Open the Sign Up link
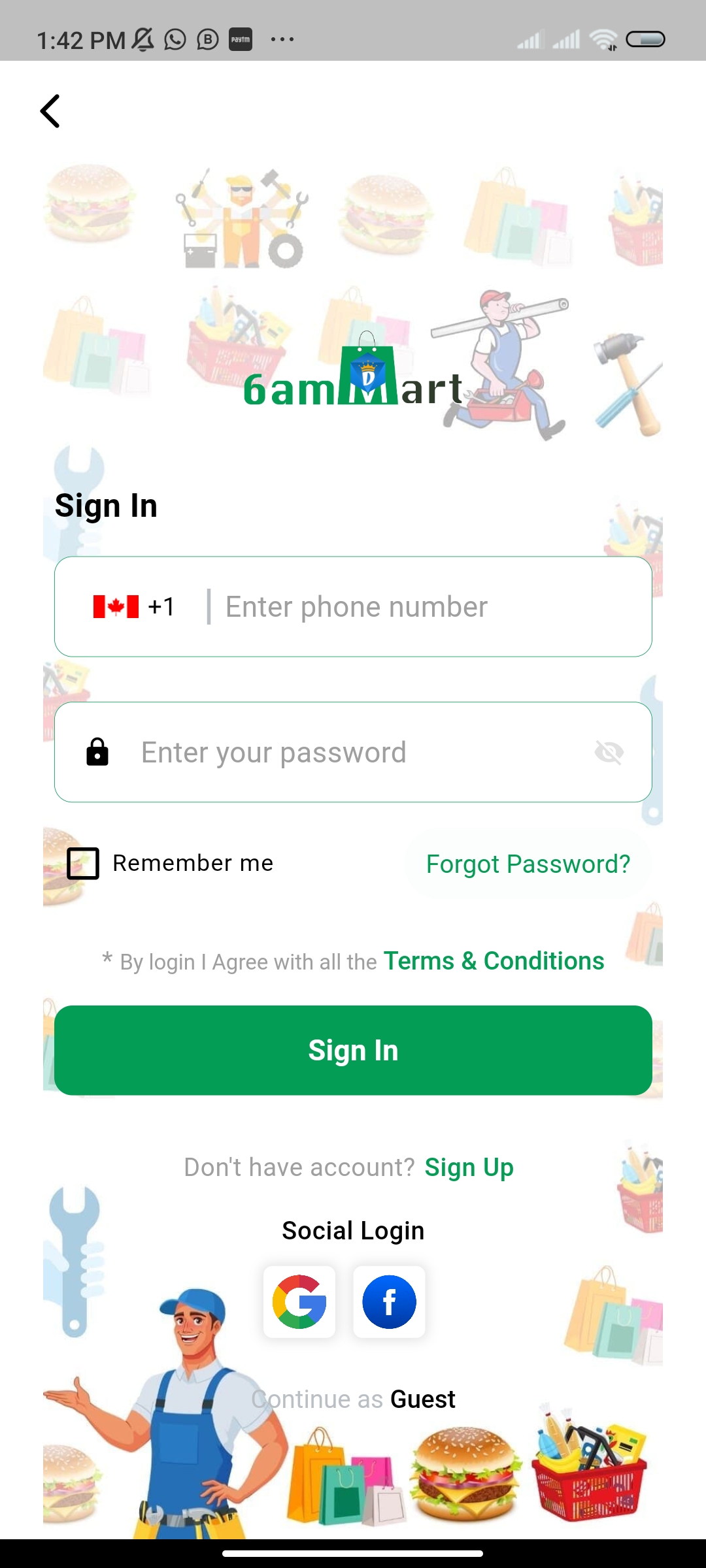706x1568 pixels. tap(469, 1168)
